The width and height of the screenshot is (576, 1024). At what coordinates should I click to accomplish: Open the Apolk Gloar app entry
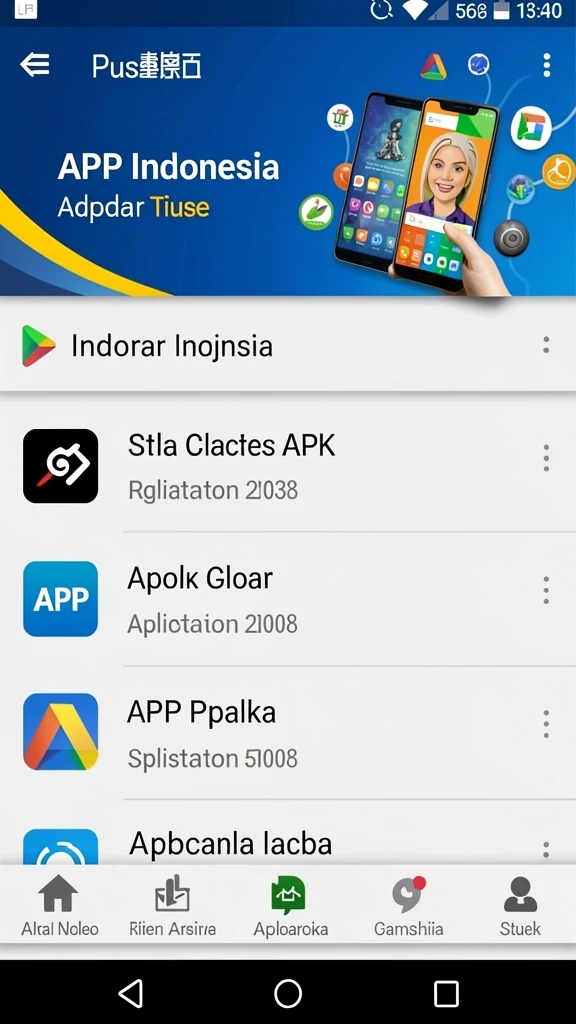pyautogui.click(x=288, y=600)
